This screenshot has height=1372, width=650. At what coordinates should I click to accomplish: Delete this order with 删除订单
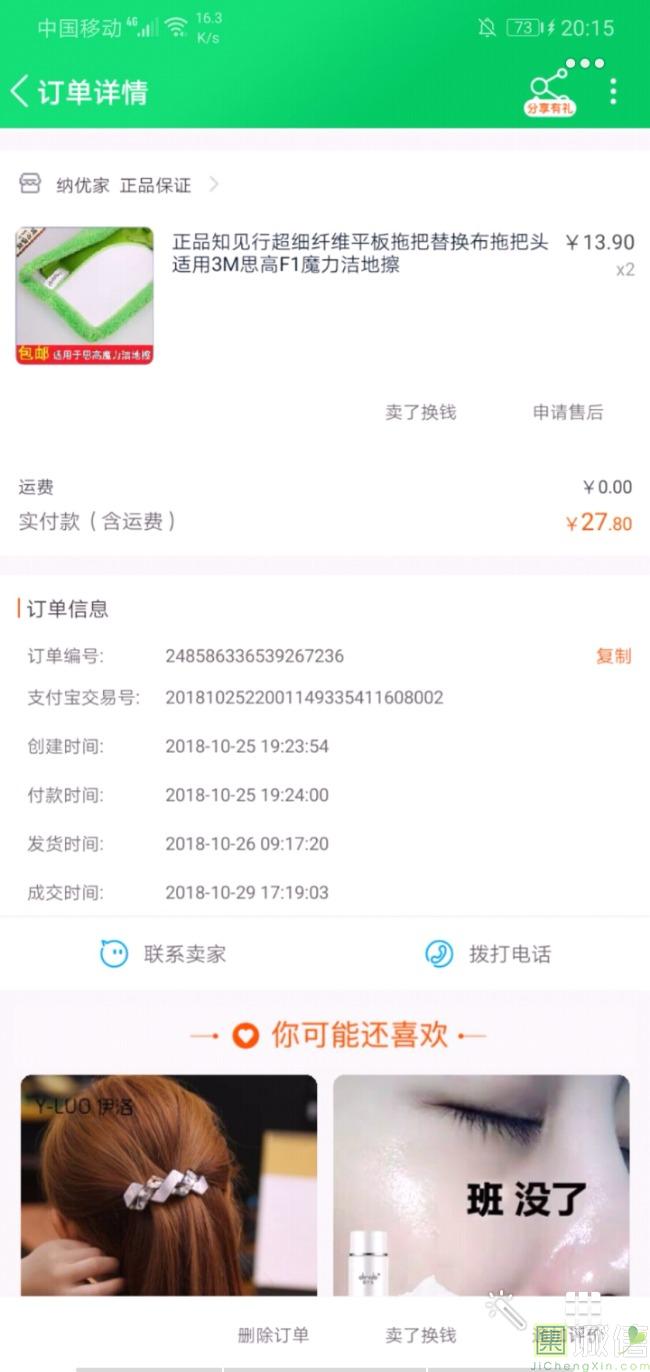tap(273, 1335)
